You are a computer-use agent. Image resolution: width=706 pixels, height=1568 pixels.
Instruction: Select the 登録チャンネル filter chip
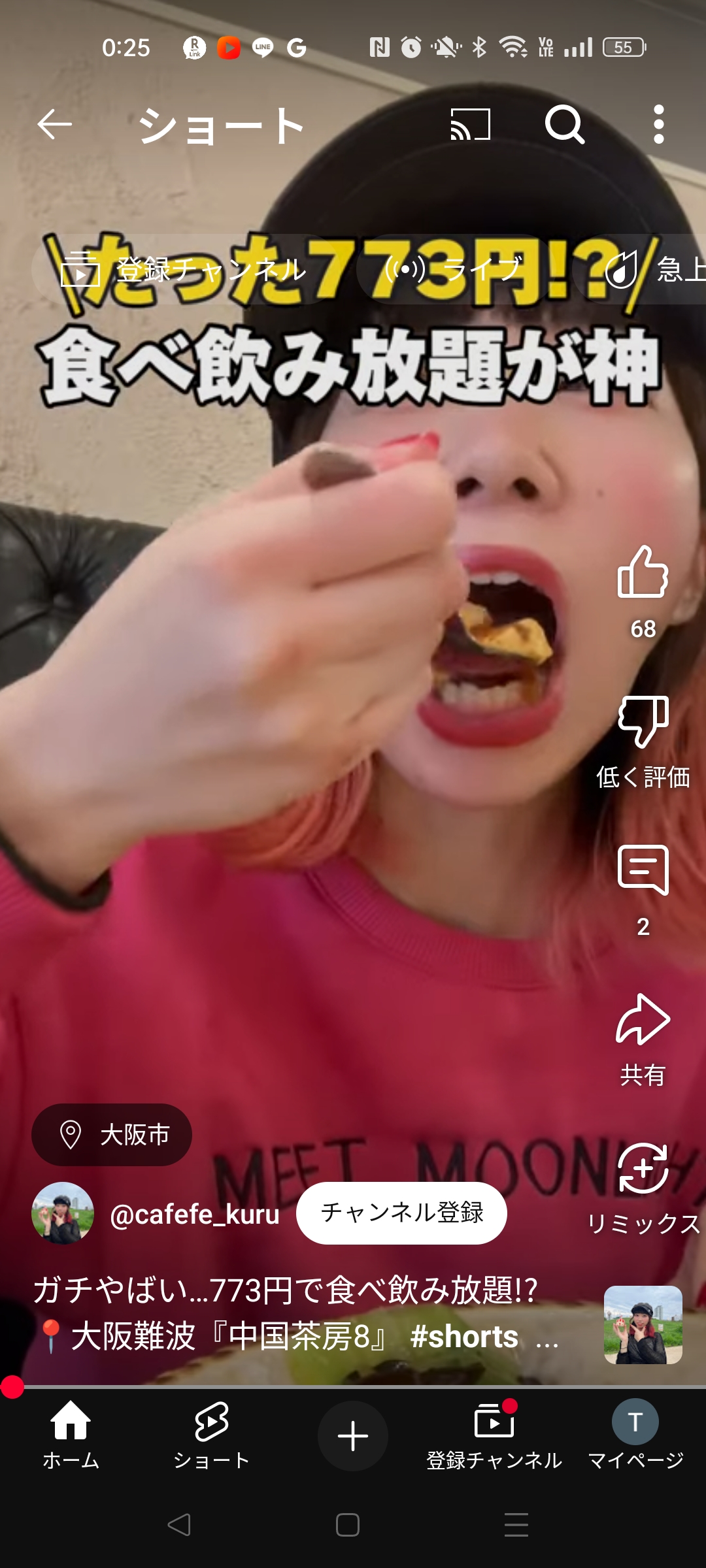(x=183, y=269)
